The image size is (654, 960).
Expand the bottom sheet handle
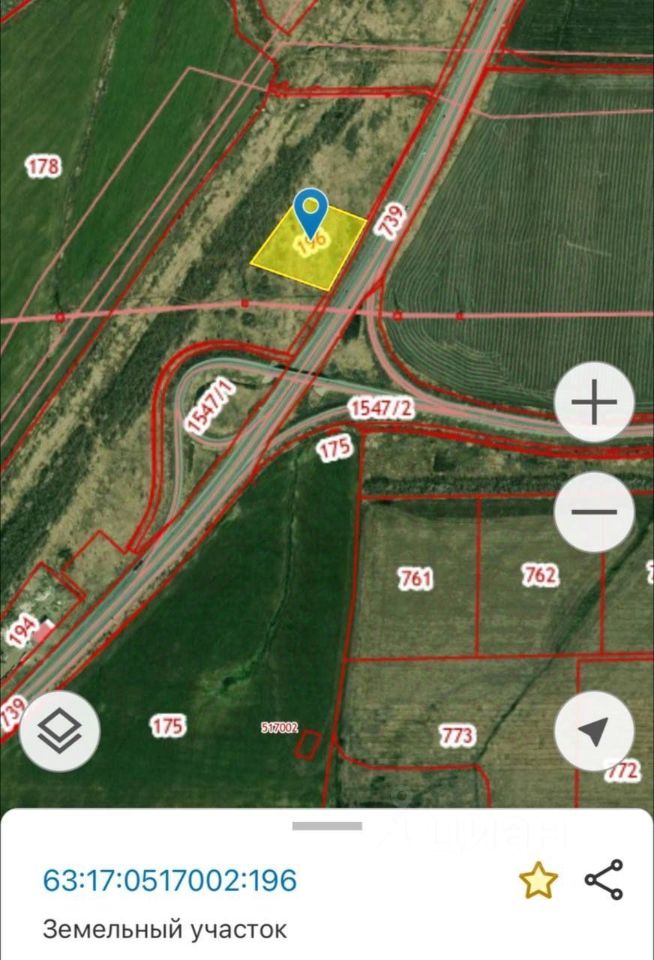[327, 826]
